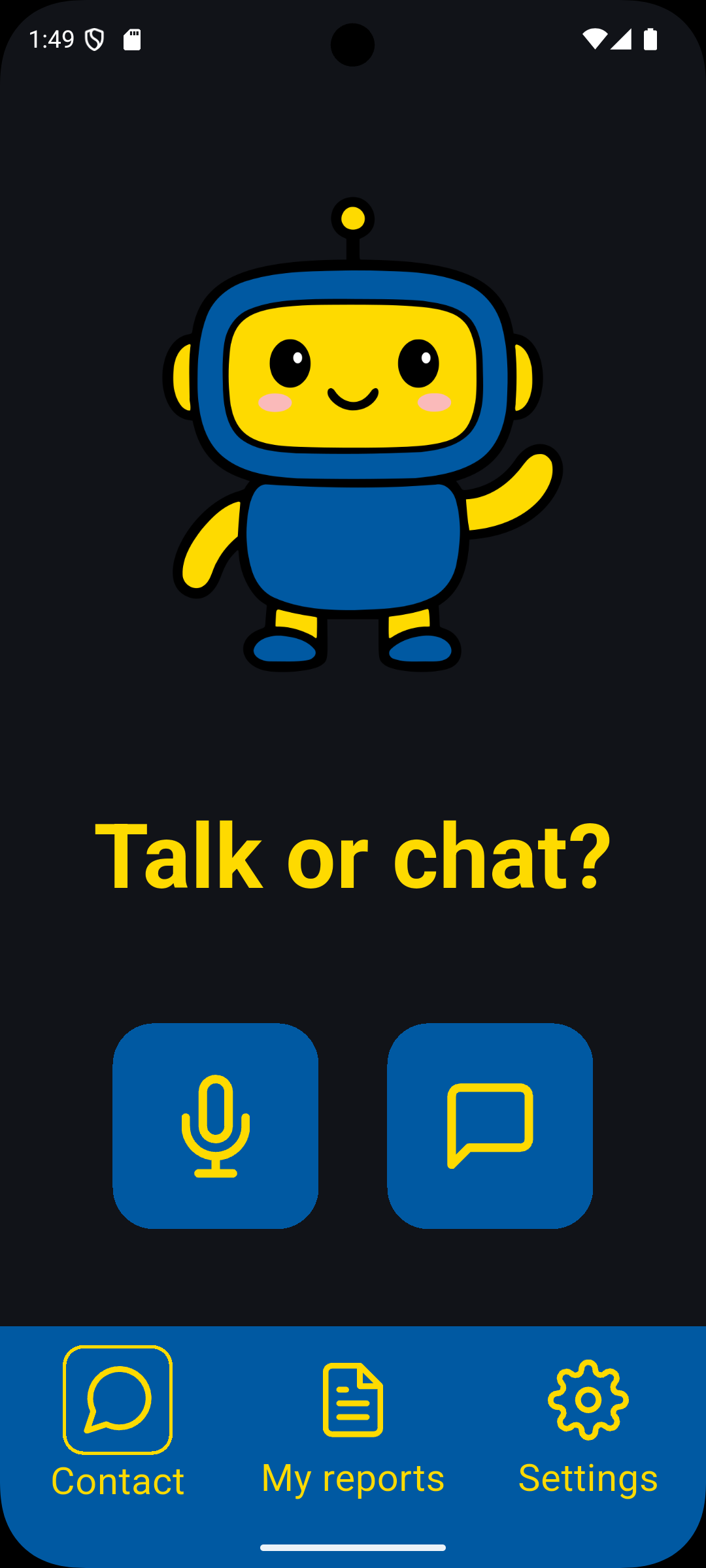
Task: Open the Settings tab
Action: click(588, 1428)
